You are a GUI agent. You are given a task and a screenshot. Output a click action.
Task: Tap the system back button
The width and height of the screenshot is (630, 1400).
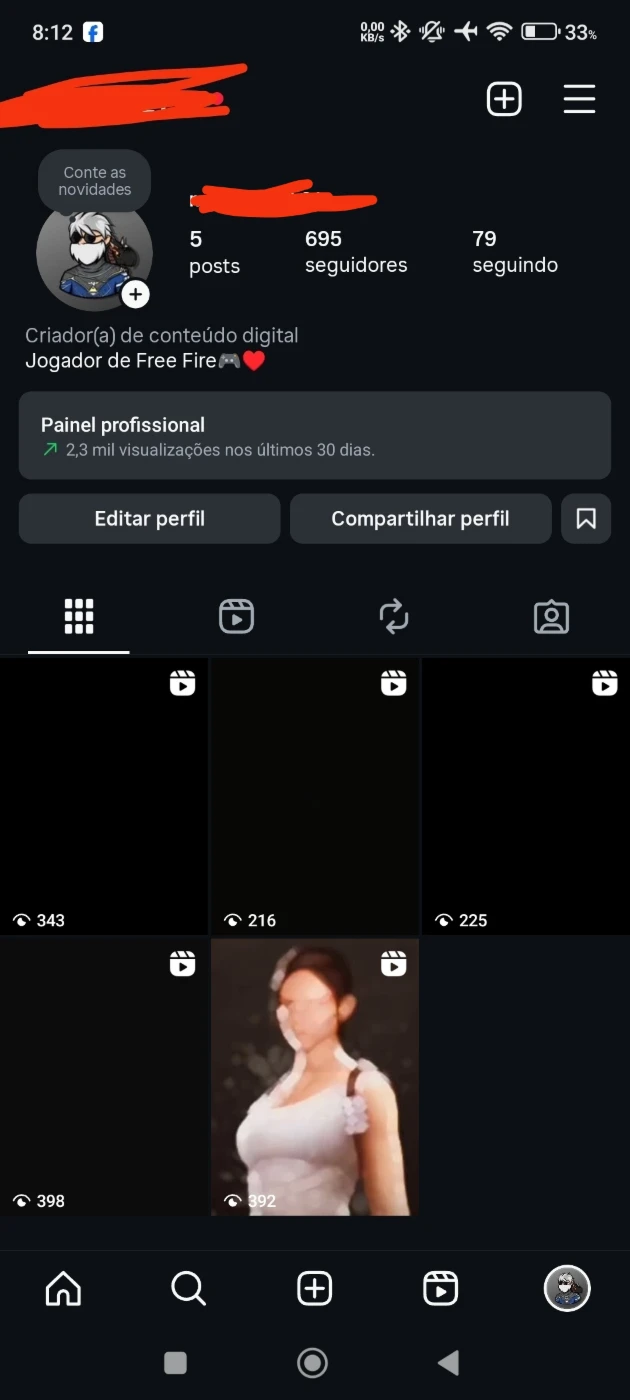449,1362
